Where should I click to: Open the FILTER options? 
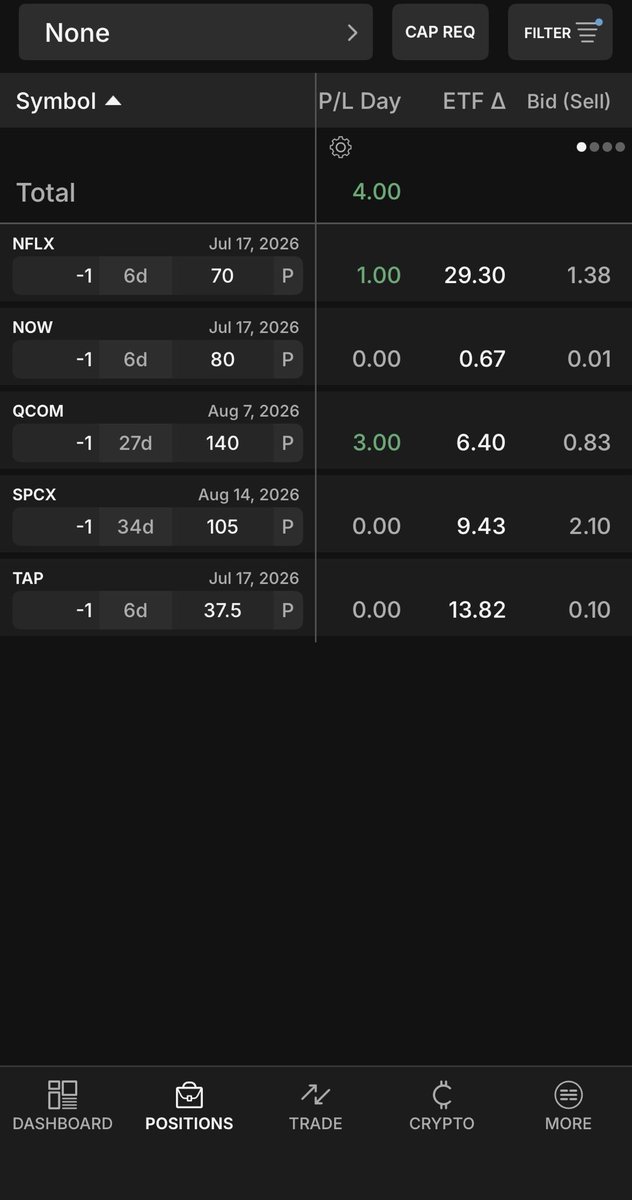click(560, 32)
